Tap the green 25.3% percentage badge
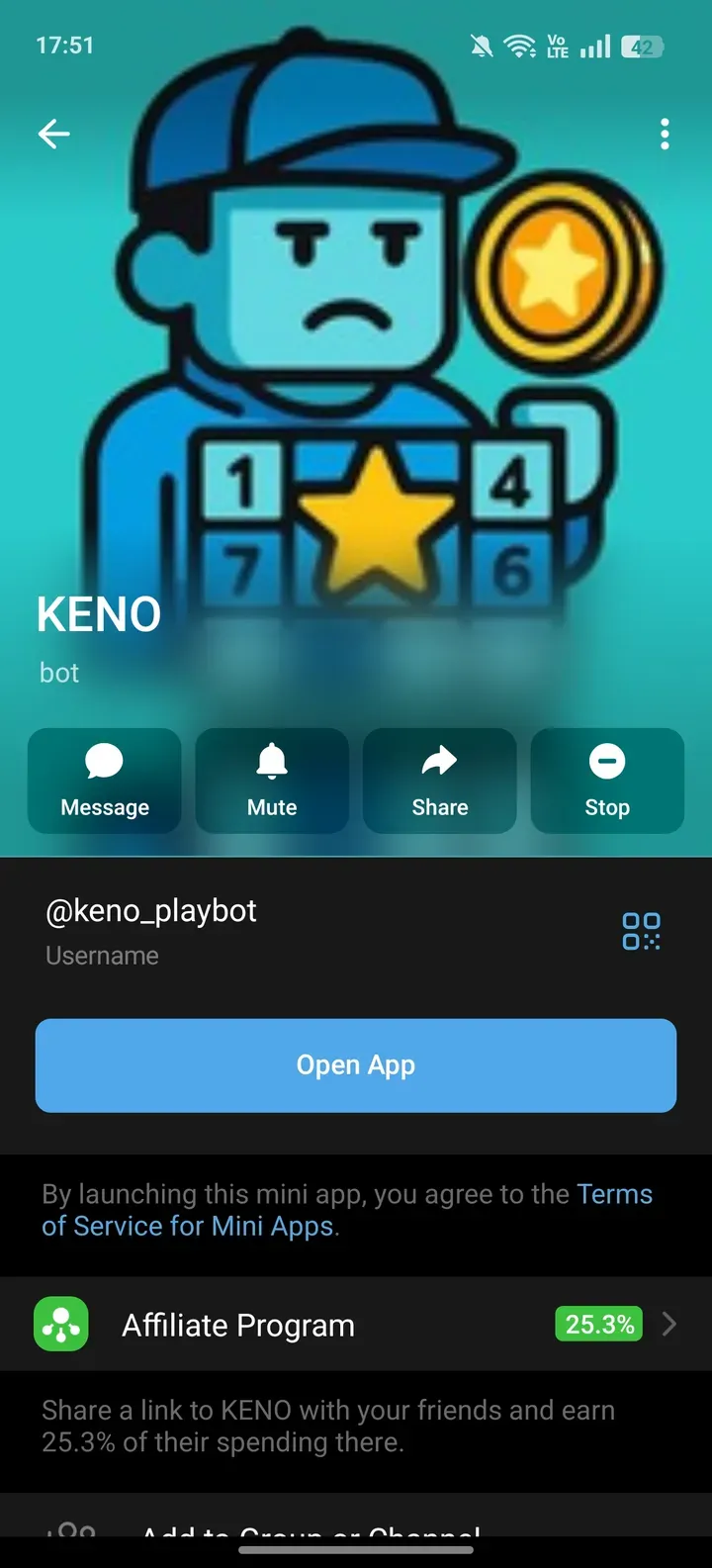 pos(598,1324)
